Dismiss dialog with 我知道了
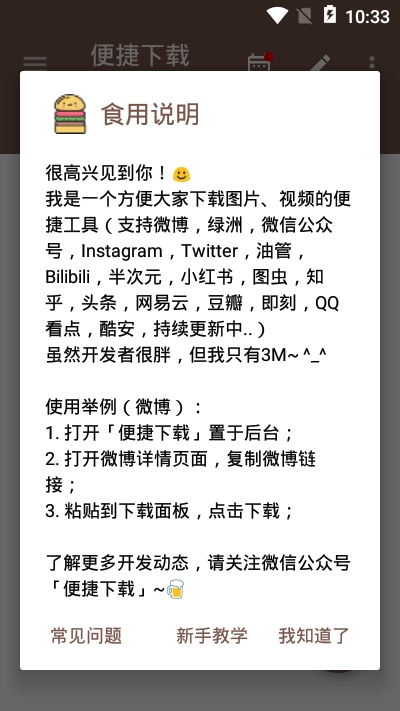The height and width of the screenshot is (711, 400). 314,636
